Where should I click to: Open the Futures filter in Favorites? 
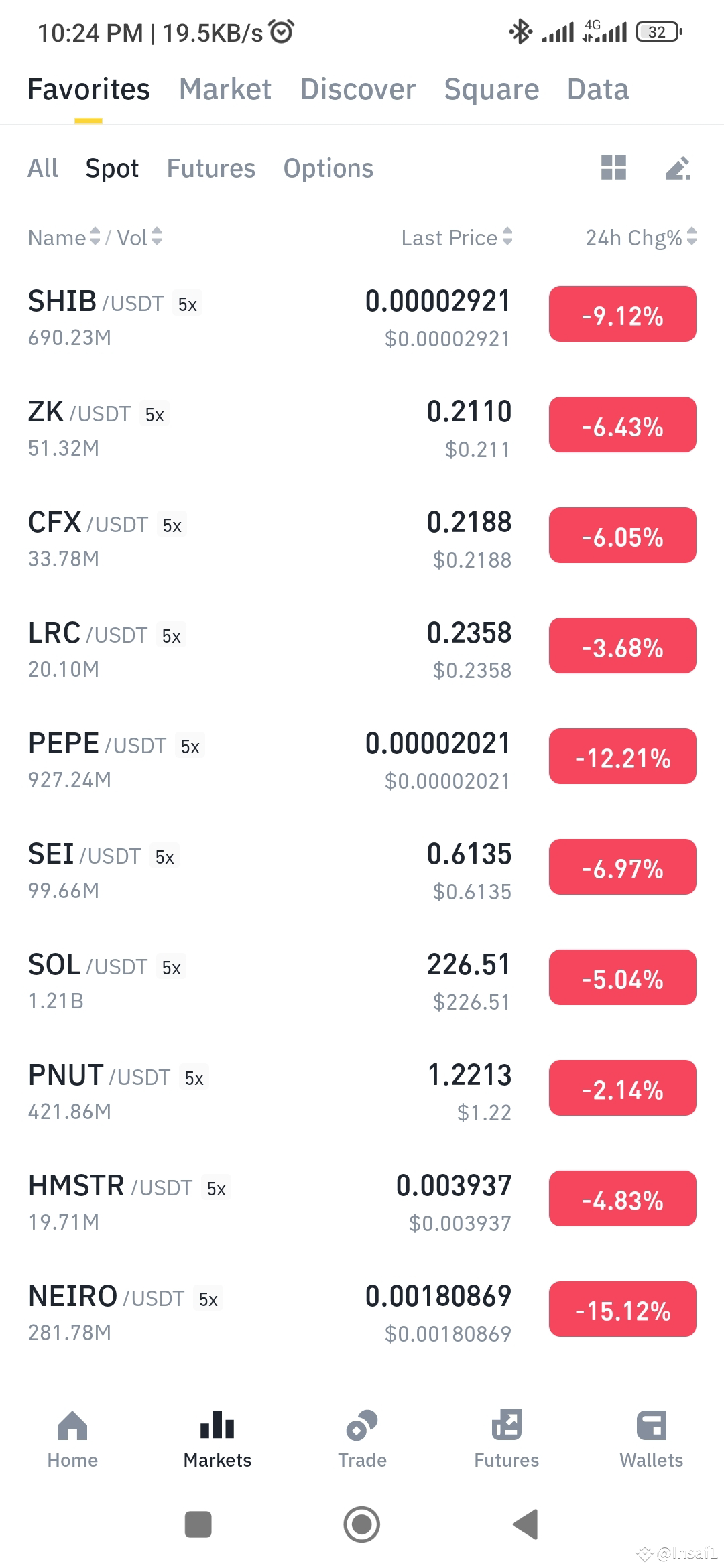210,168
